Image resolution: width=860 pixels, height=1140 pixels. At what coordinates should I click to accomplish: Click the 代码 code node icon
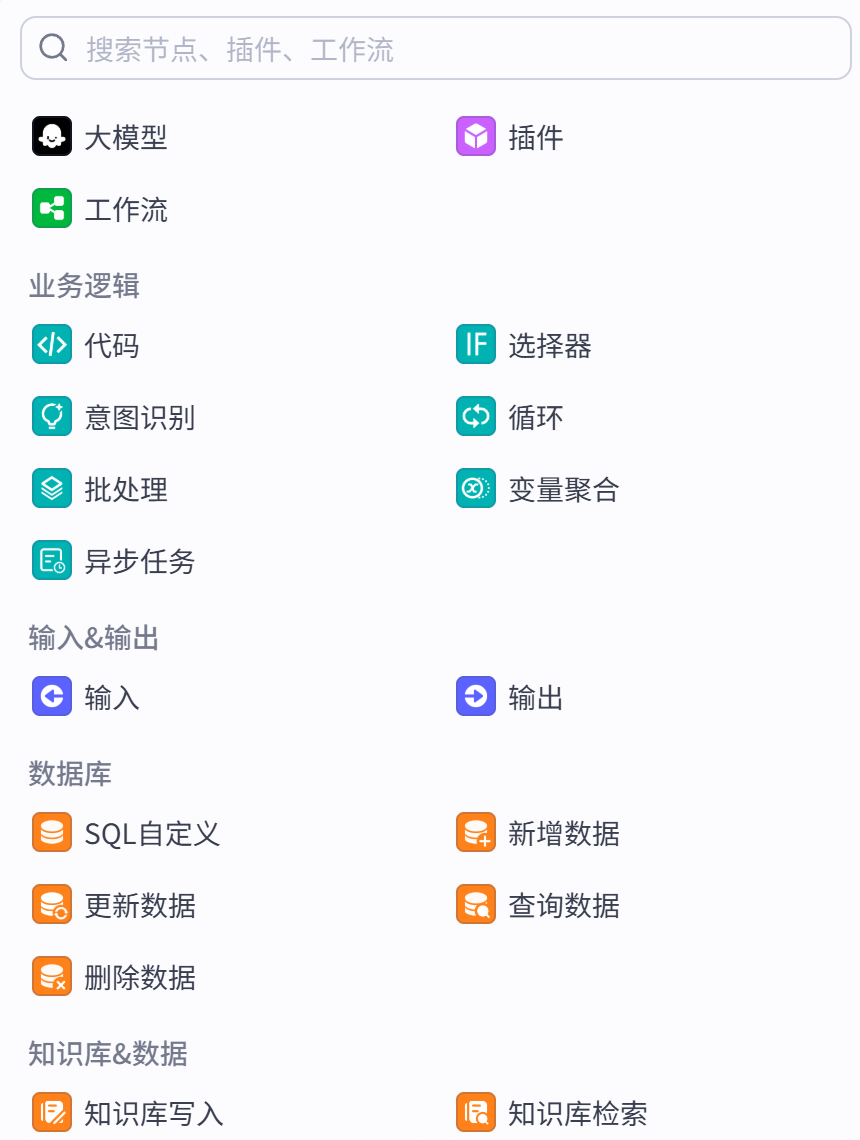coord(51,344)
